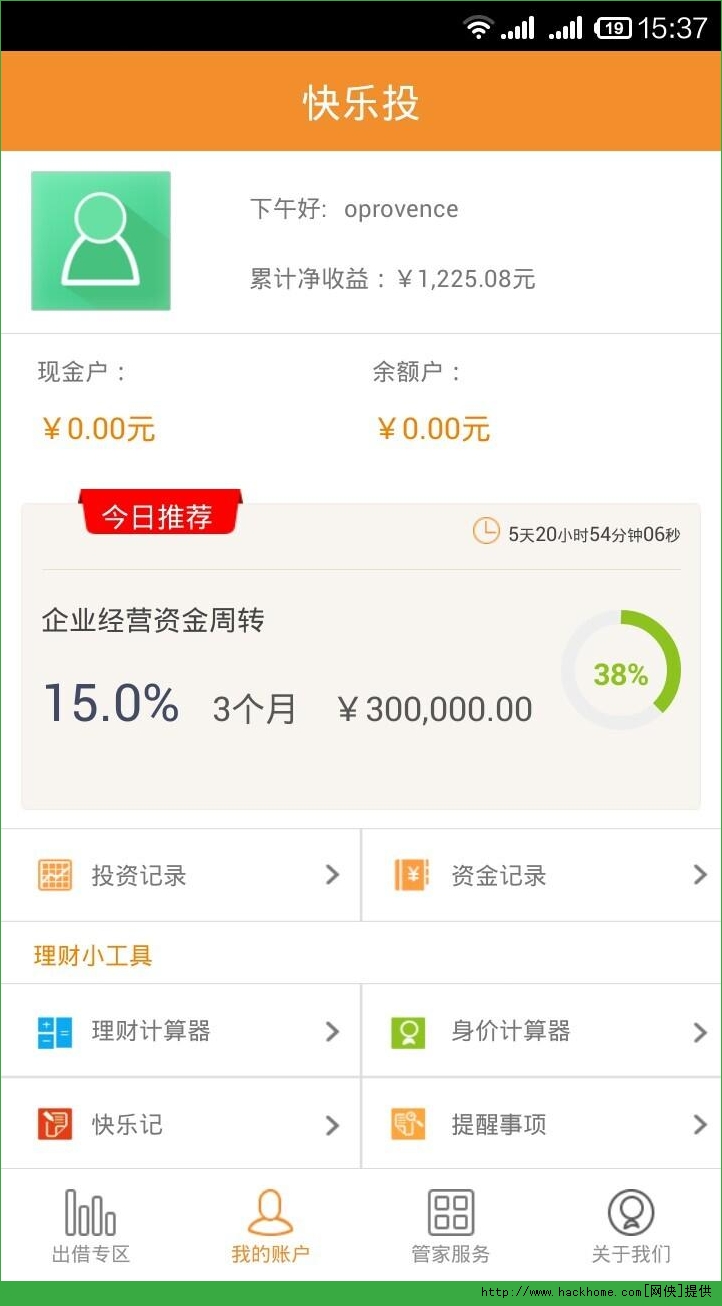Switch to the 关于我们 tab
The height and width of the screenshot is (1306, 722).
click(x=631, y=1227)
